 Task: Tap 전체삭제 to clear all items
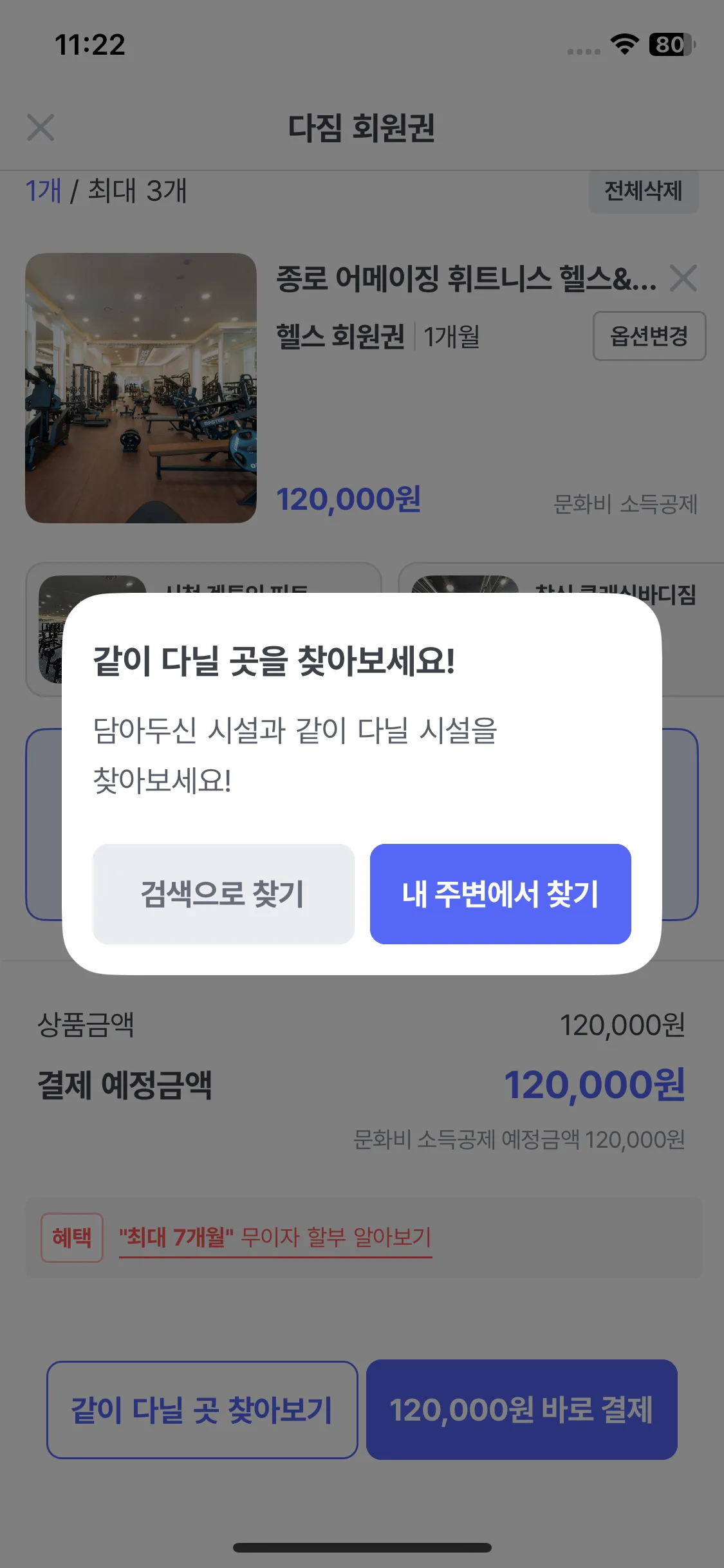coord(643,191)
